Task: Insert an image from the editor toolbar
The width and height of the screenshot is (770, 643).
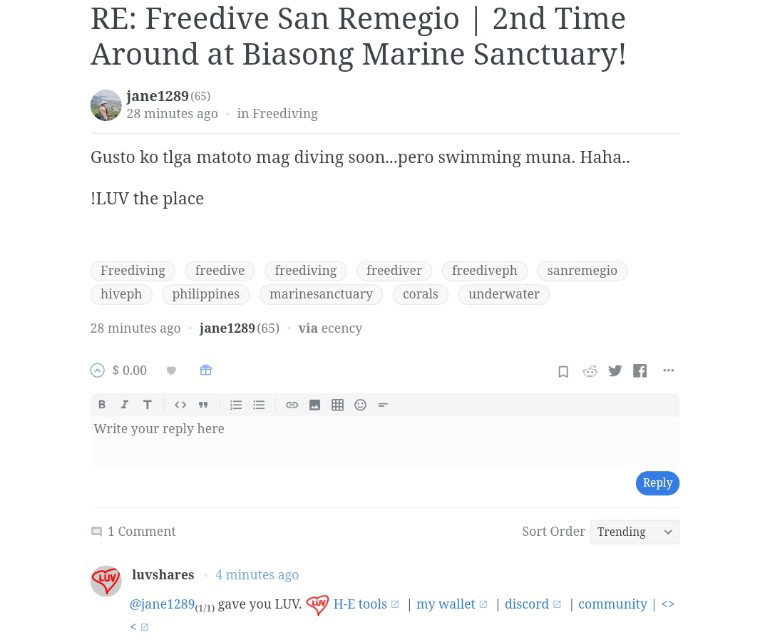Action: click(x=314, y=405)
